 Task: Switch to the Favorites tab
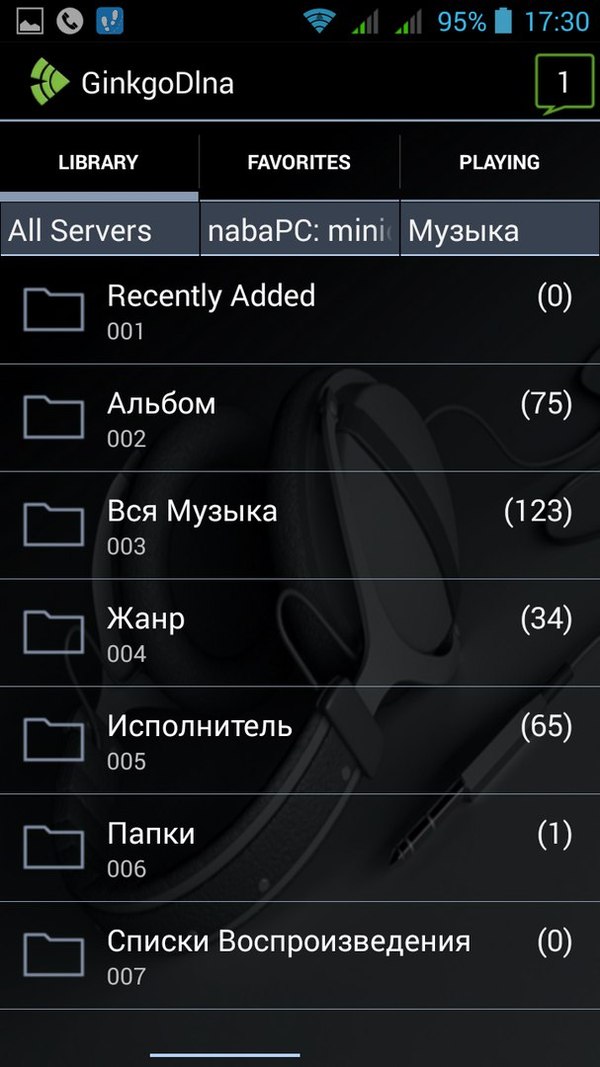pos(299,162)
